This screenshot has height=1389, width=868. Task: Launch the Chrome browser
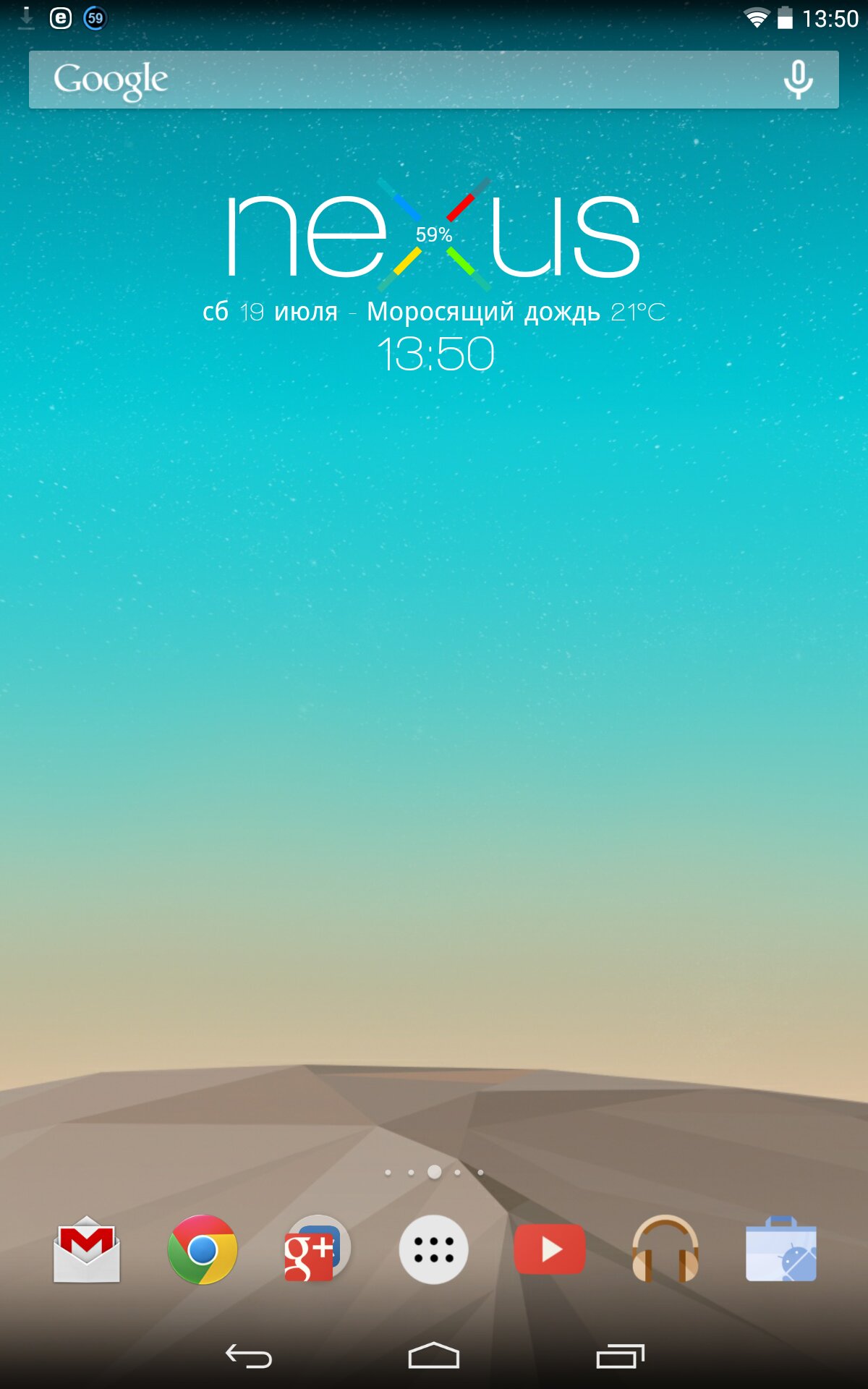click(x=203, y=1249)
